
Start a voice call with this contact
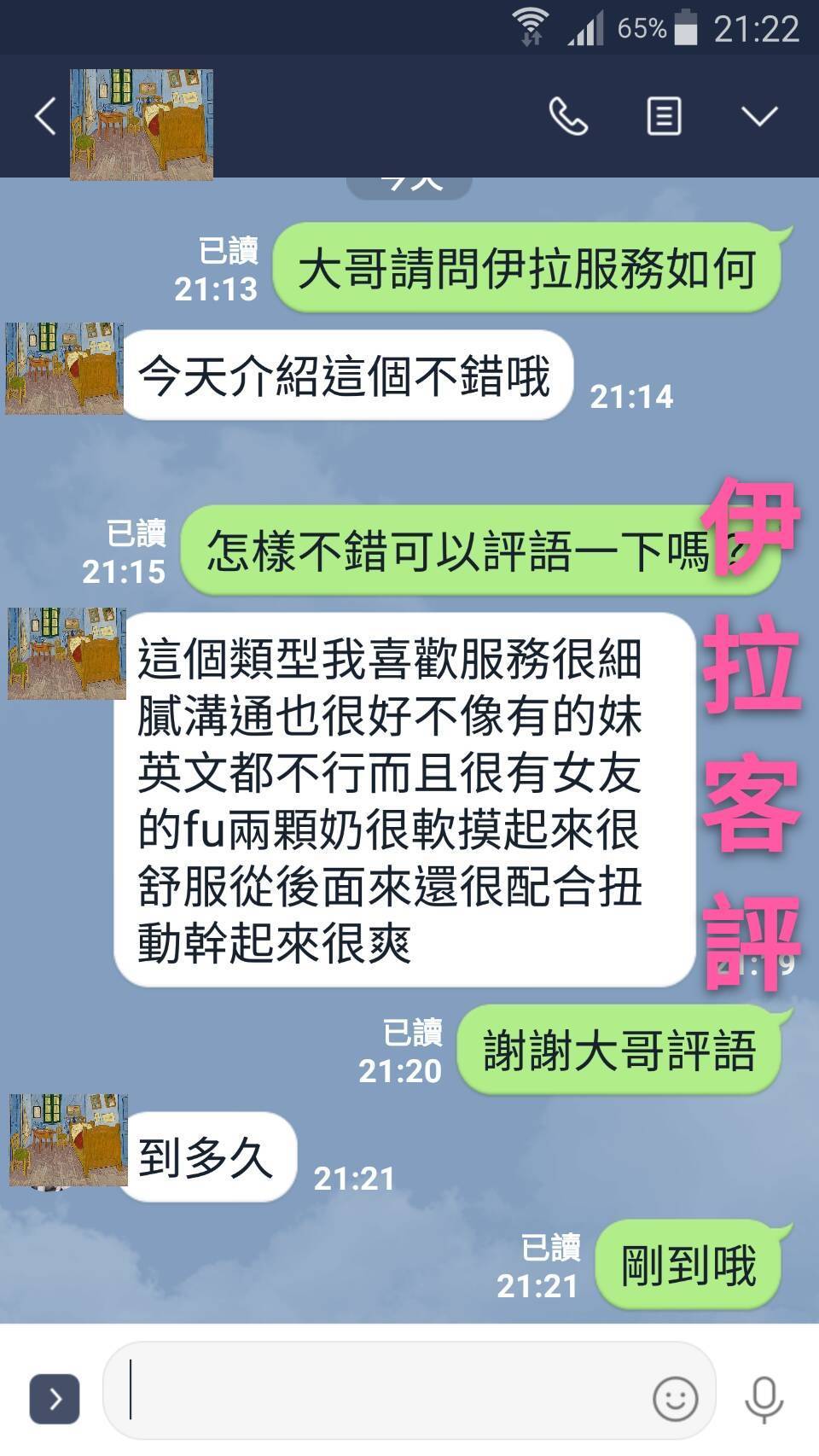click(567, 116)
